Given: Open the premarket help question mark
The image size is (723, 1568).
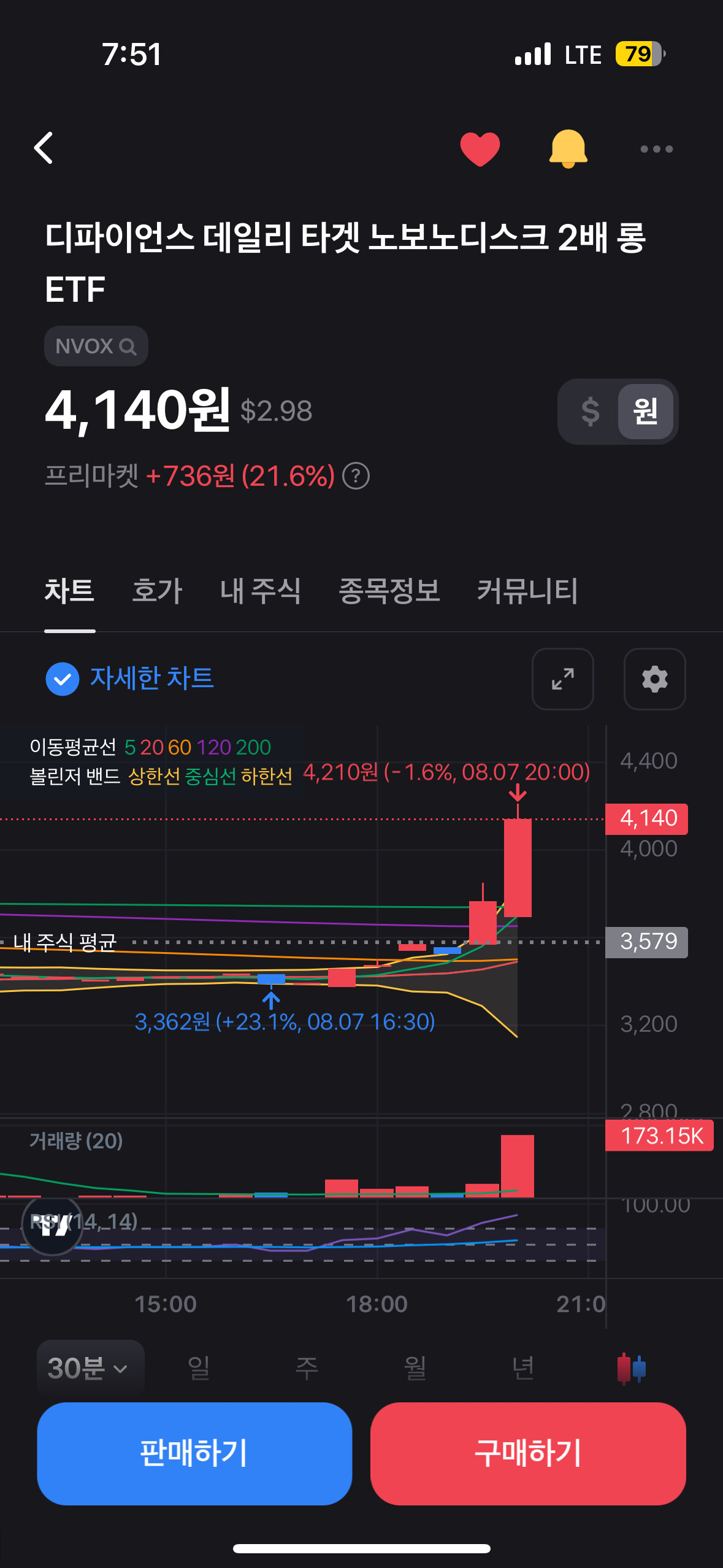Looking at the screenshot, I should 356,476.
